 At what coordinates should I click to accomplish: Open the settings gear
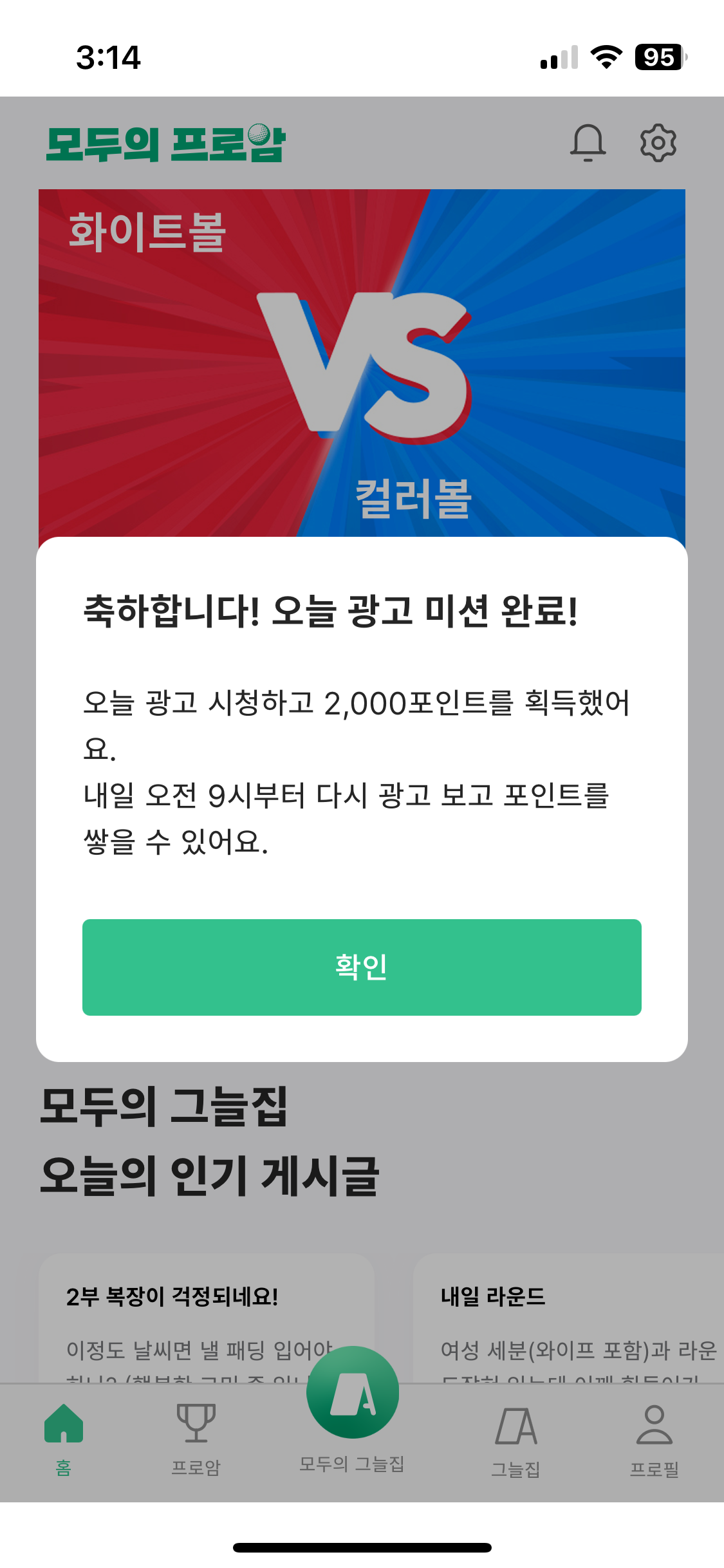click(658, 142)
